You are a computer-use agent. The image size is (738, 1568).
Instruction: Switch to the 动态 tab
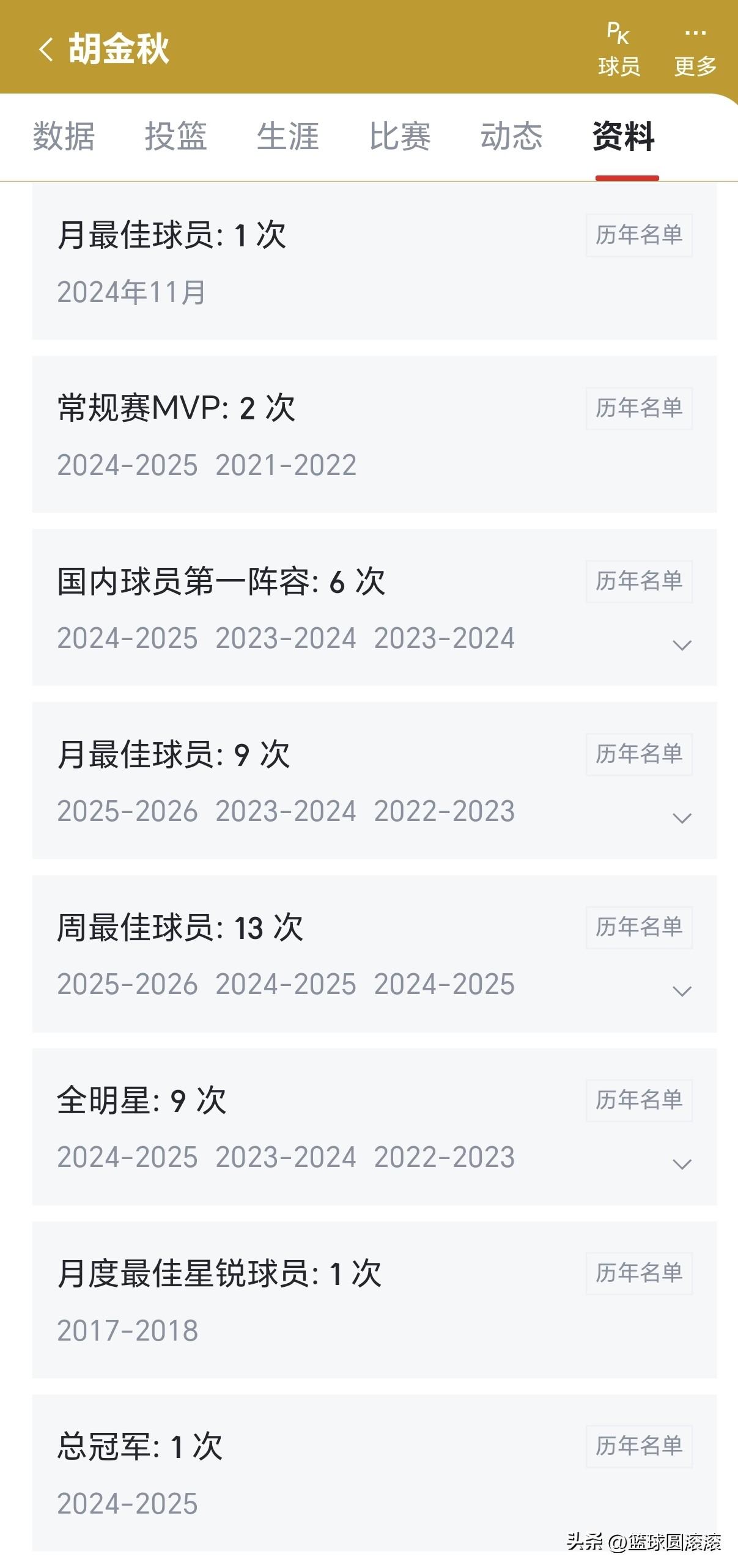[511, 136]
